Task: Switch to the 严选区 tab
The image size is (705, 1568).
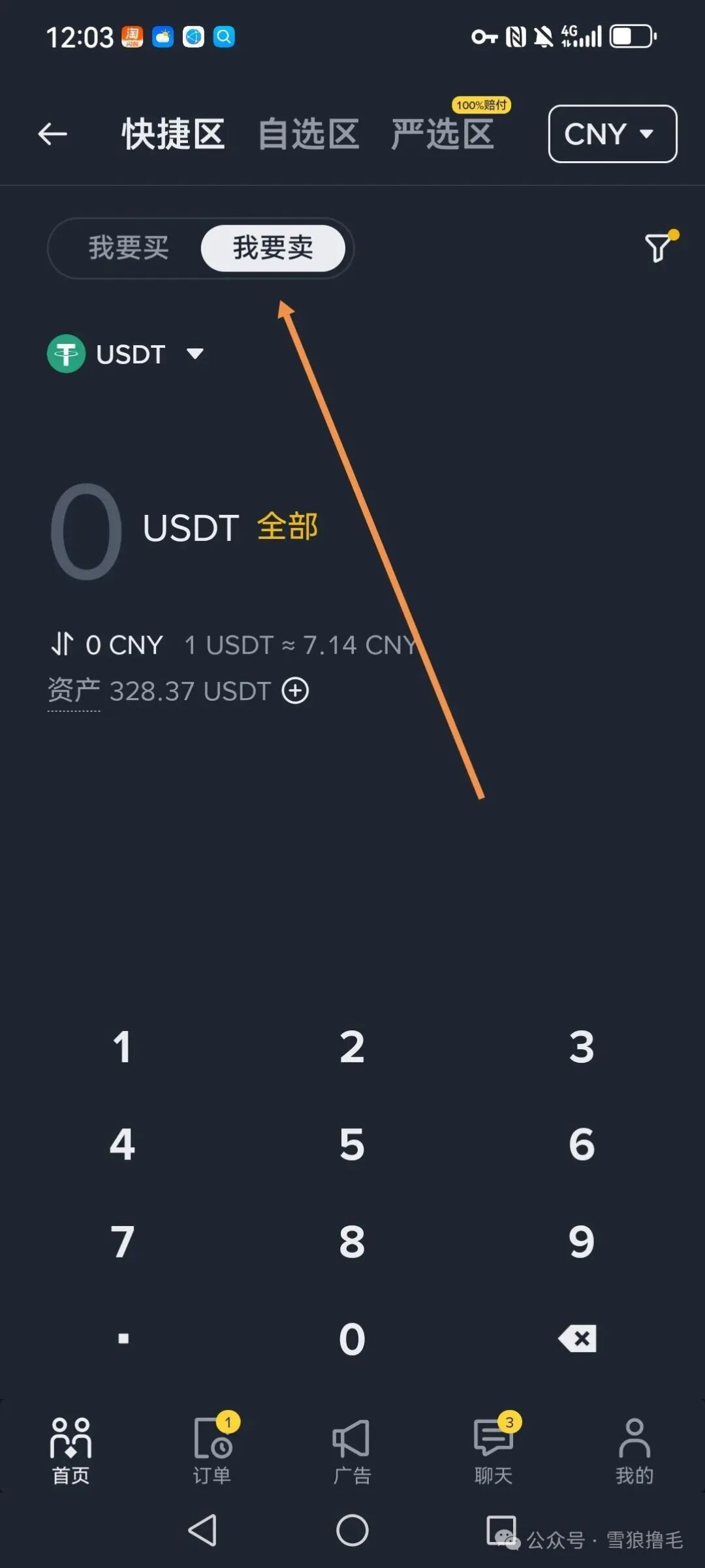Action: [443, 134]
